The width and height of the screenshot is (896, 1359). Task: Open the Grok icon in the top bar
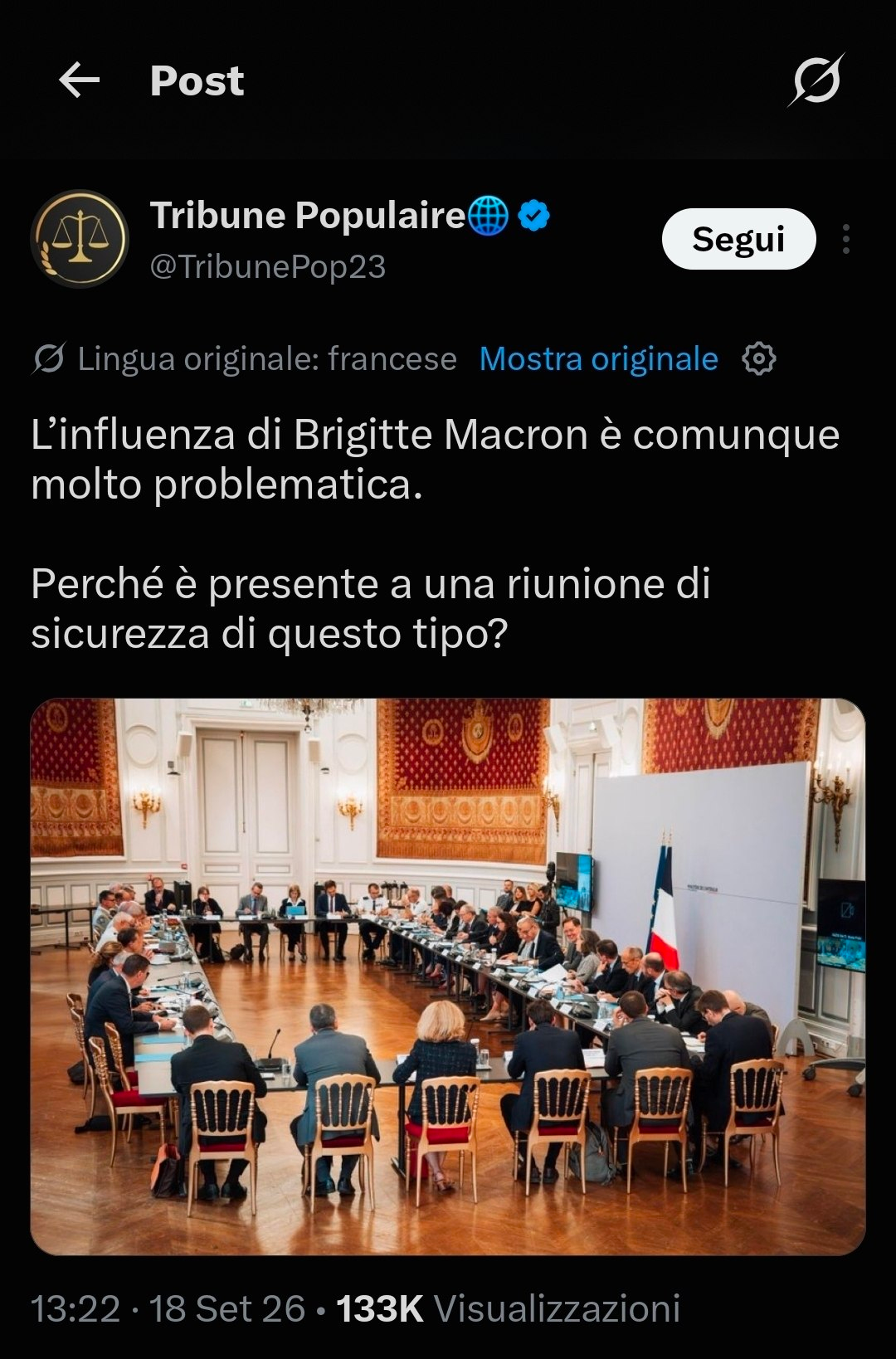(x=816, y=80)
